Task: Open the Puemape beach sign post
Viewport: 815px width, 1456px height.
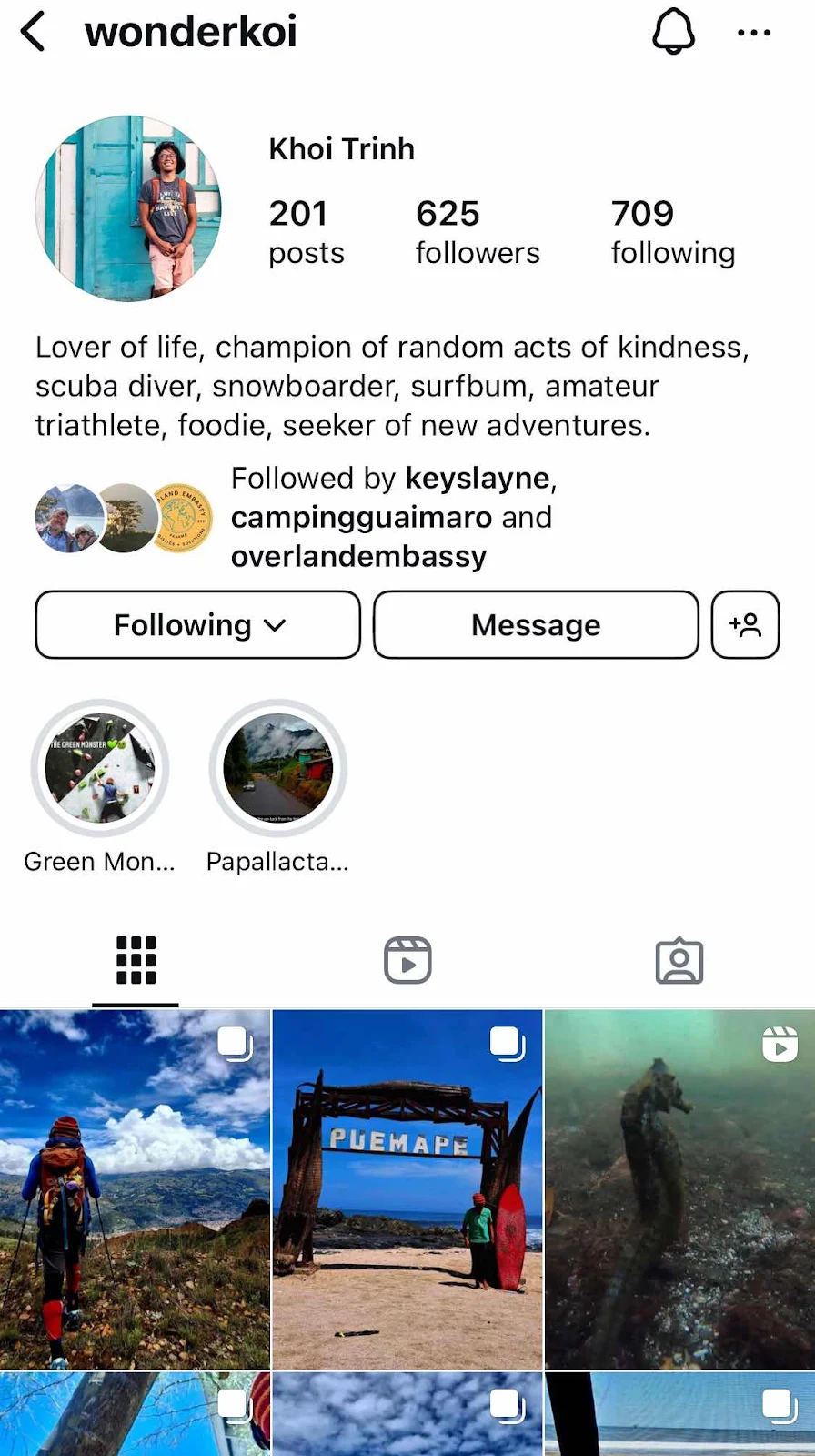Action: (407, 1188)
